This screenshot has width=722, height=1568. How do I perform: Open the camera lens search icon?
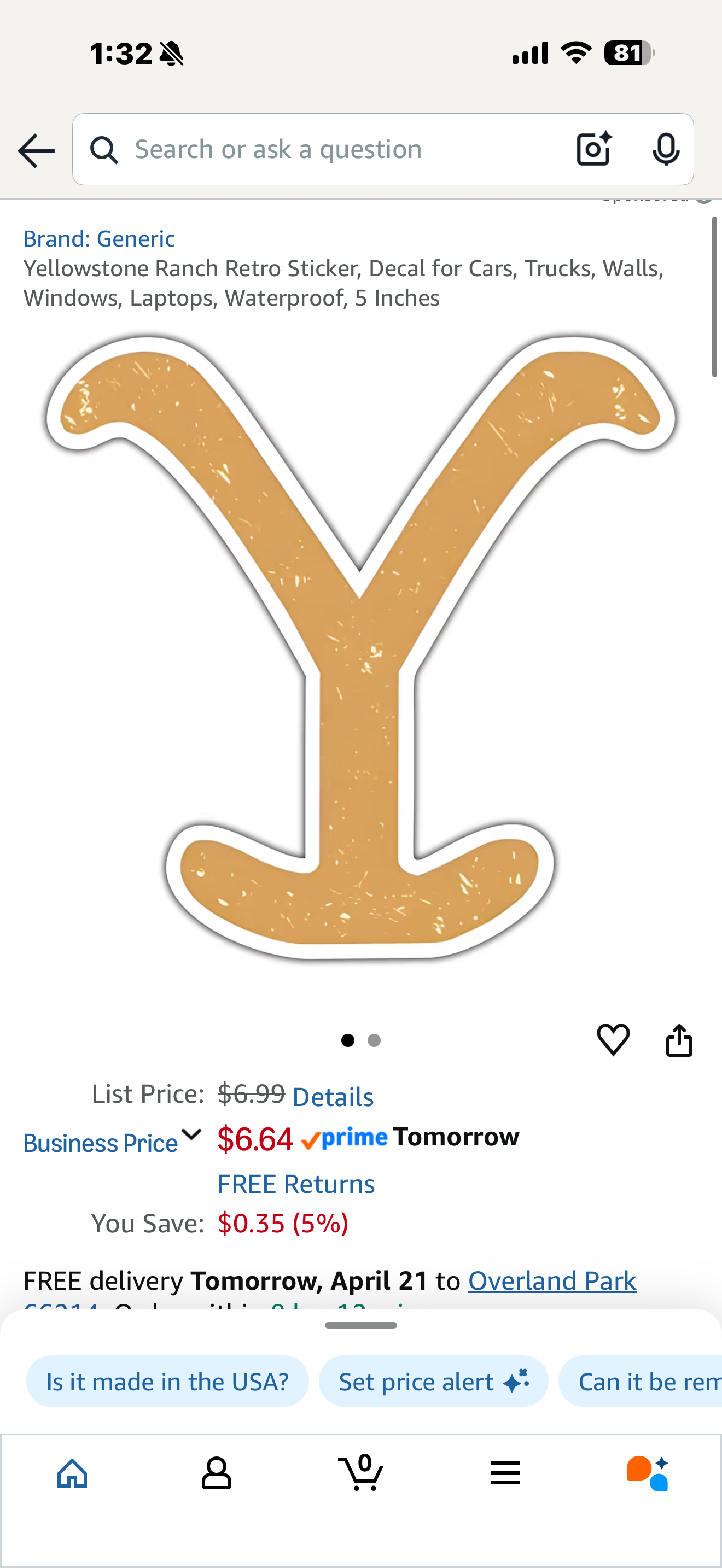[x=593, y=149]
